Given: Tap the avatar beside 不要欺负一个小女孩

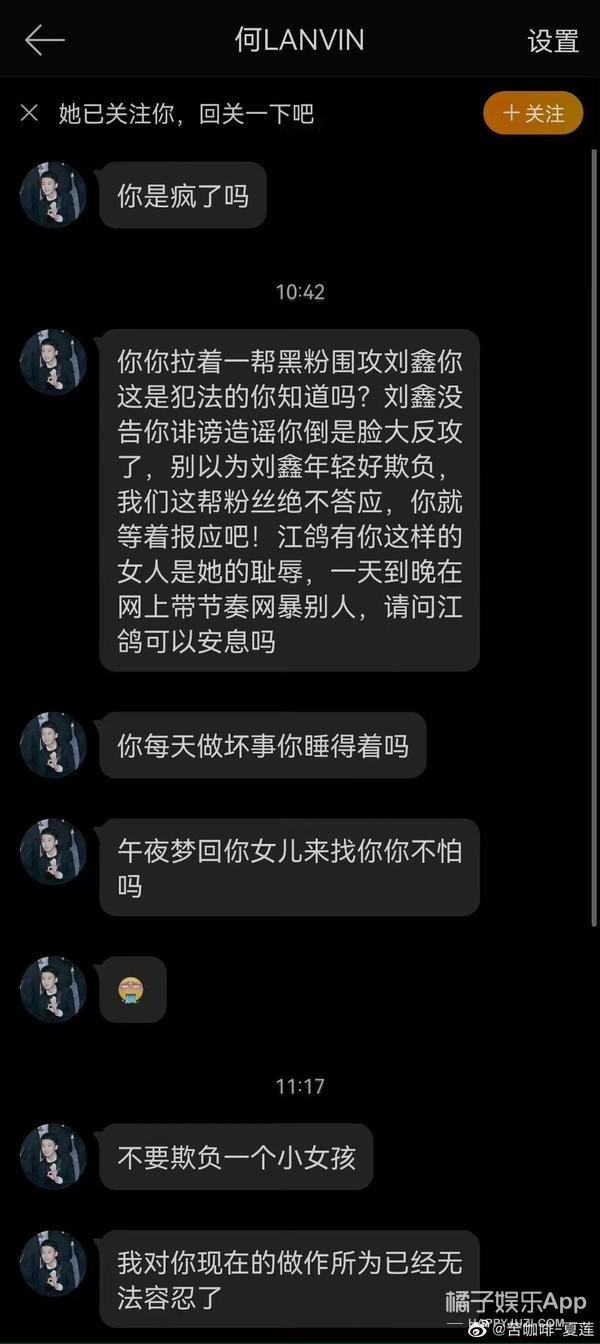Looking at the screenshot, I should (x=54, y=1157).
